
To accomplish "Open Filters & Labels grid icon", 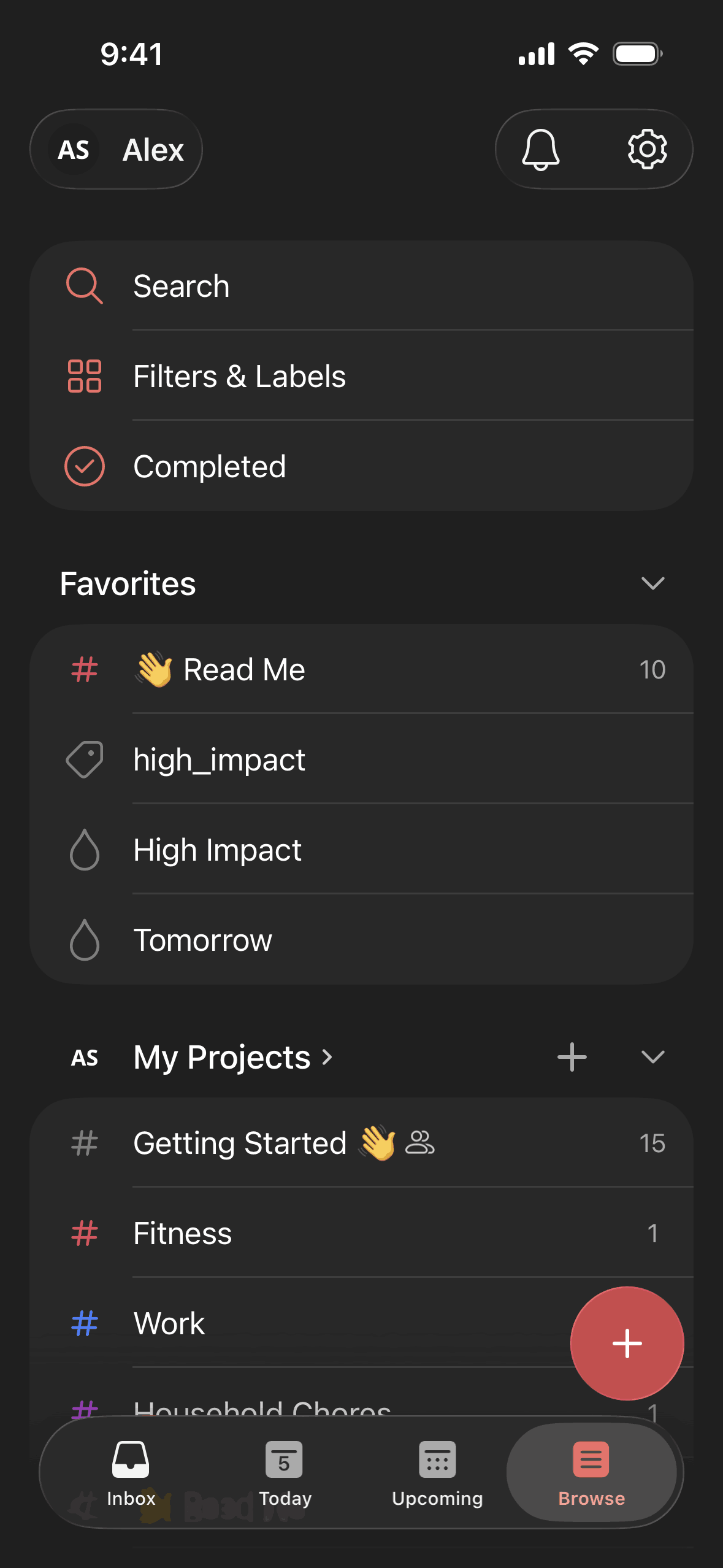I will click(84, 376).
